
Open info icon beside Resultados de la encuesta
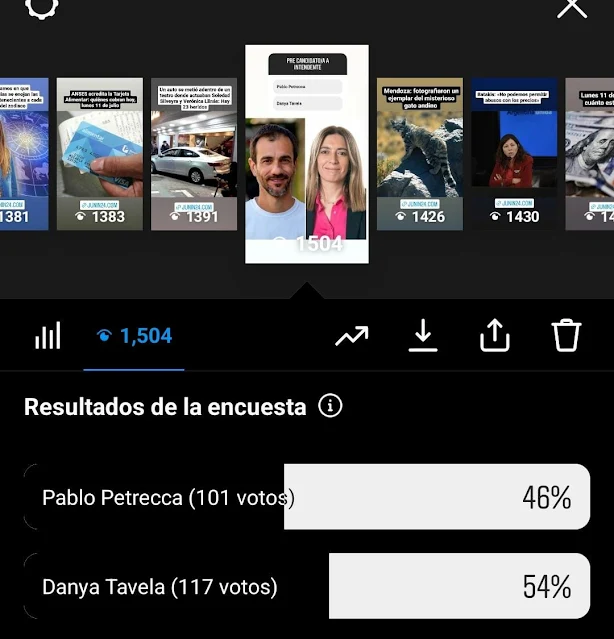click(x=330, y=406)
